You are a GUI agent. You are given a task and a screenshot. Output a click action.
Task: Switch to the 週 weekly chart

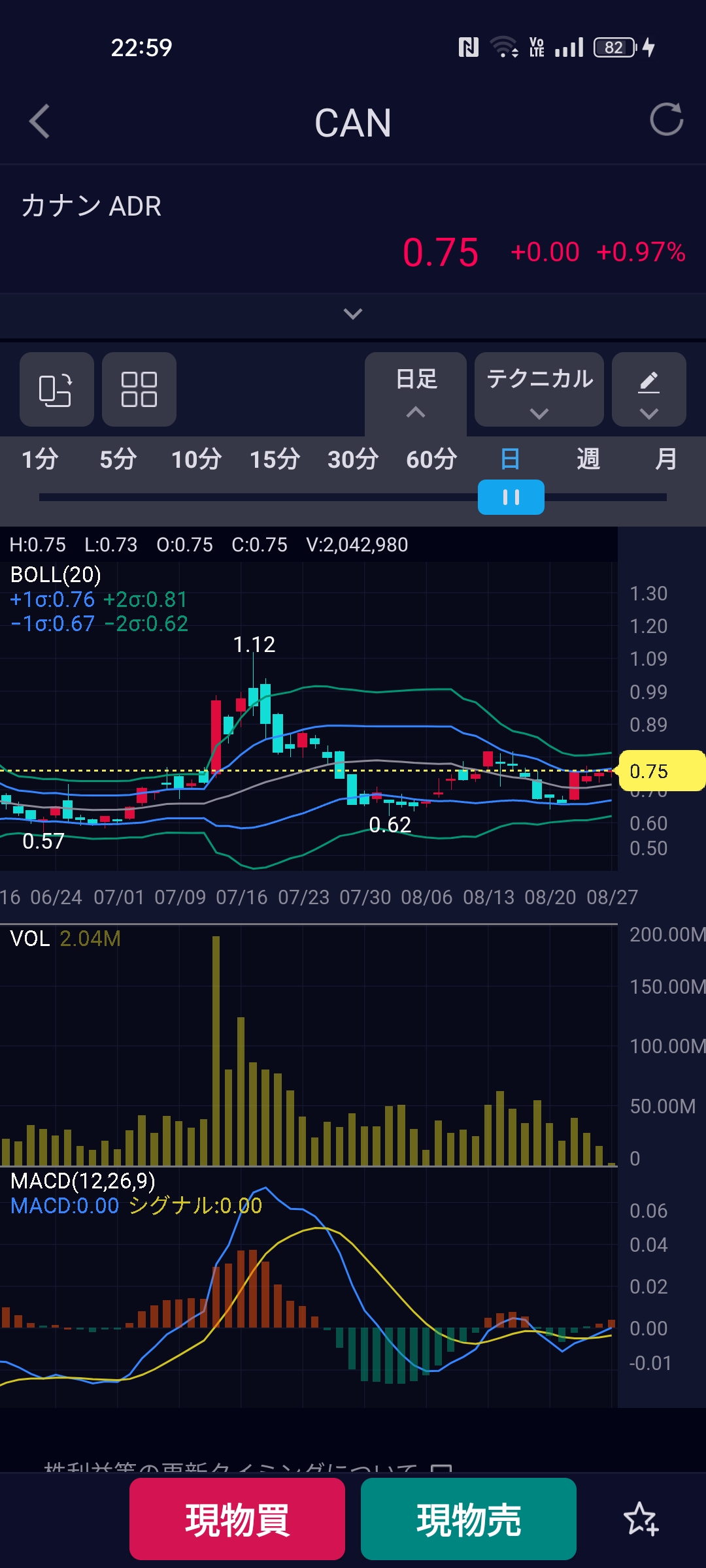[x=588, y=459]
